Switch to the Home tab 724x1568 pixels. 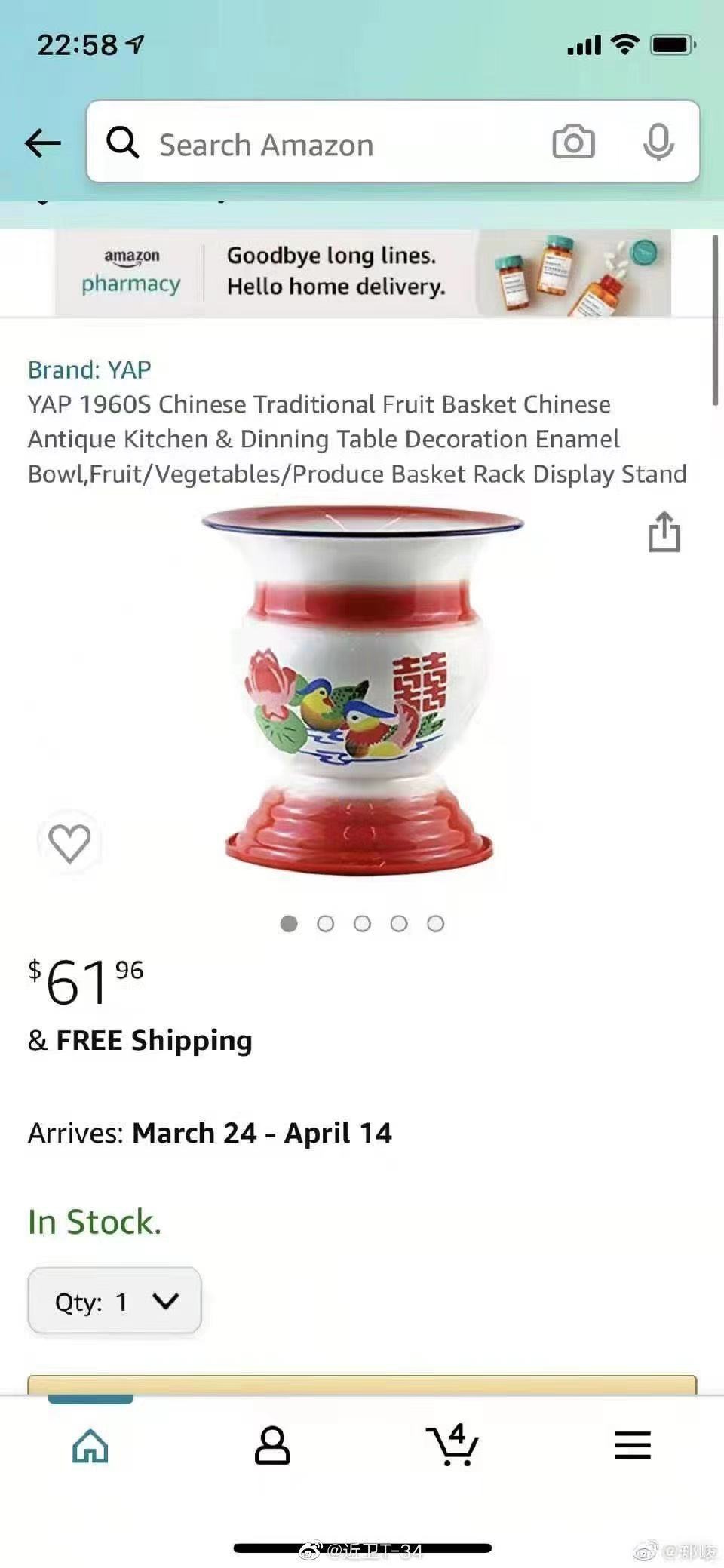90,1446
